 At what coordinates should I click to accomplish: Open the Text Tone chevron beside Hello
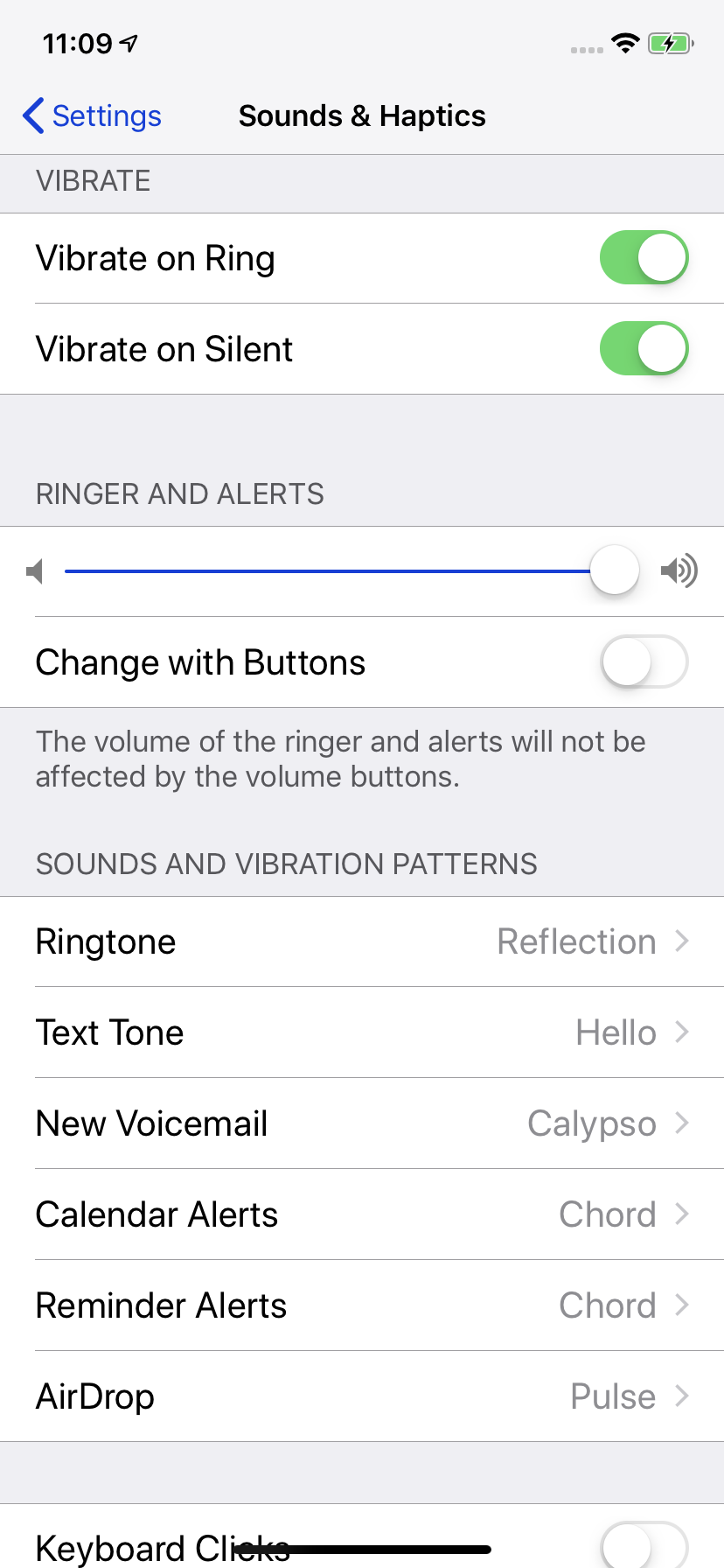(681, 1032)
